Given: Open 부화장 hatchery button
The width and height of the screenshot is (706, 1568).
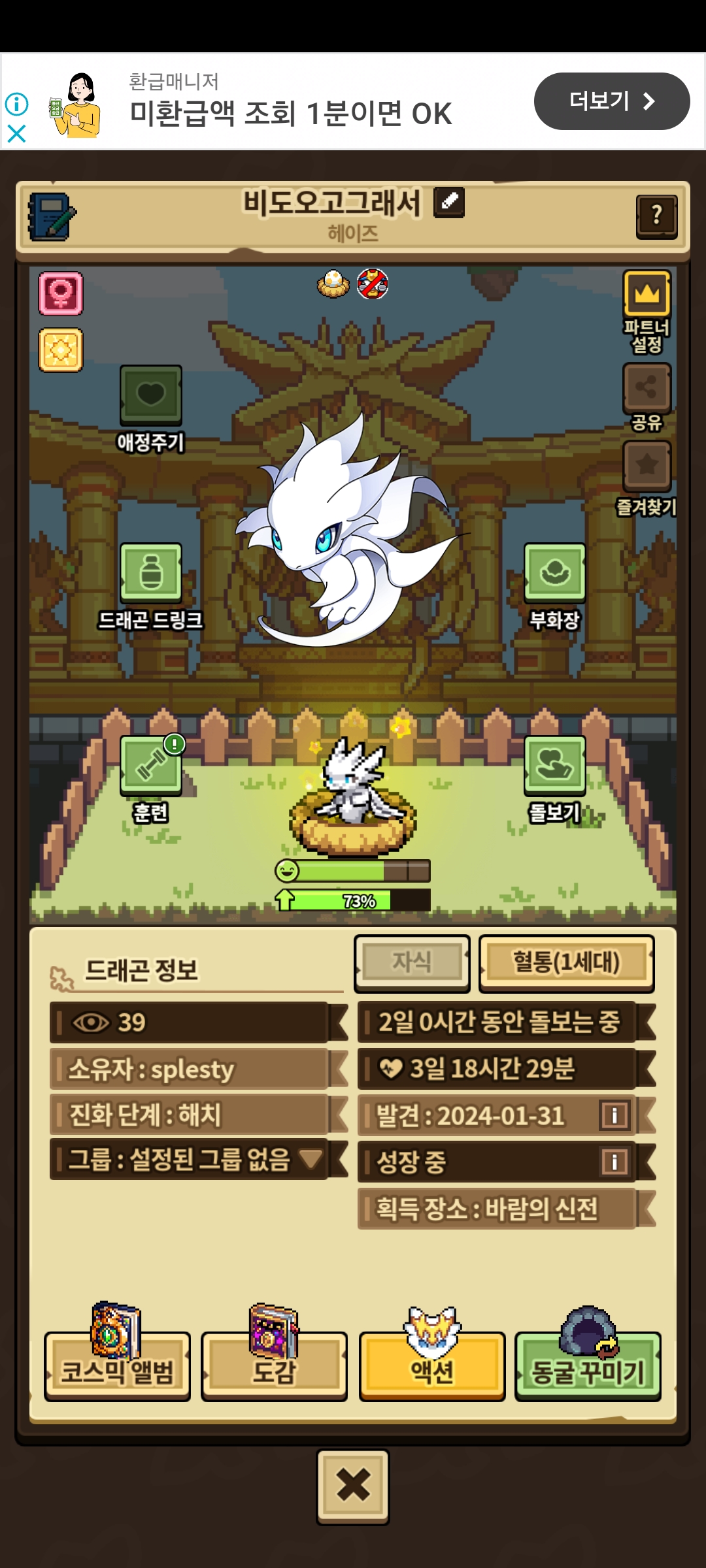Looking at the screenshot, I should point(554,573).
